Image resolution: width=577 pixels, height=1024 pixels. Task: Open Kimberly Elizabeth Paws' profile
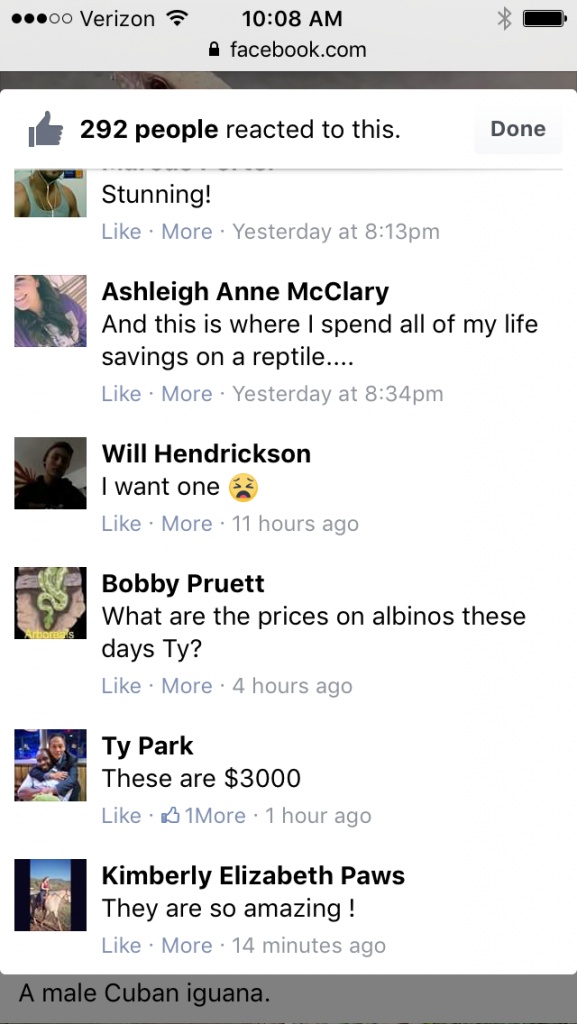pos(253,876)
